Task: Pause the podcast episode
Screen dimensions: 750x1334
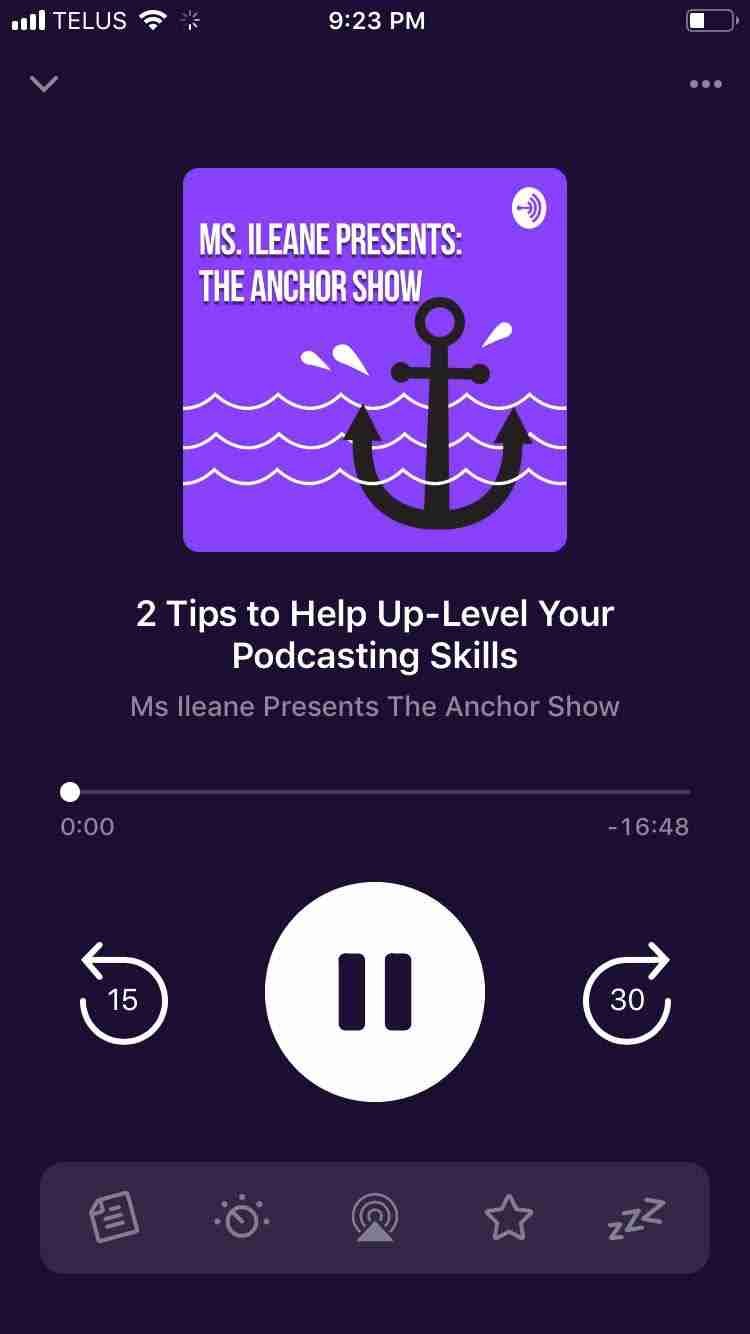Action: coord(375,992)
